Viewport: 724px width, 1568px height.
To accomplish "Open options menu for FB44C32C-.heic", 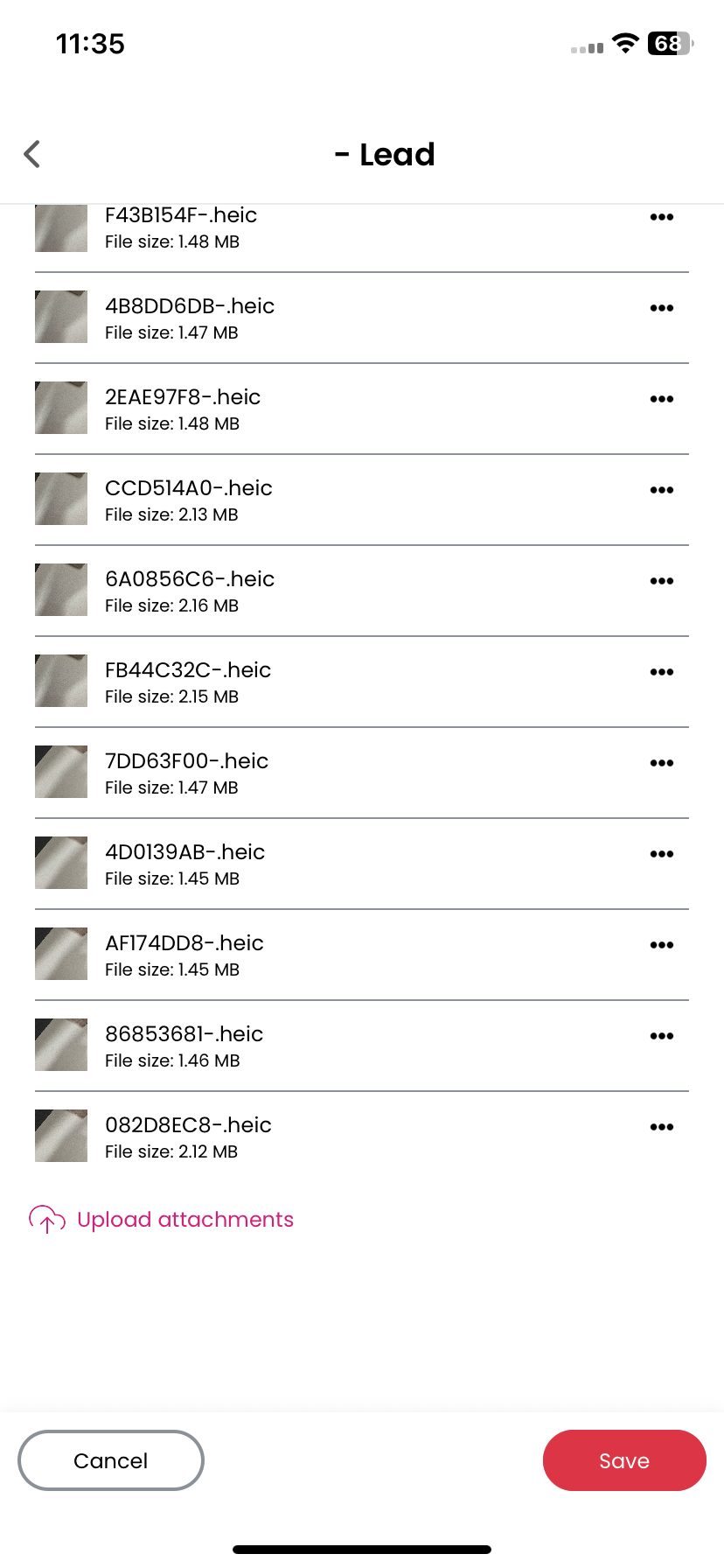I will pyautogui.click(x=662, y=672).
